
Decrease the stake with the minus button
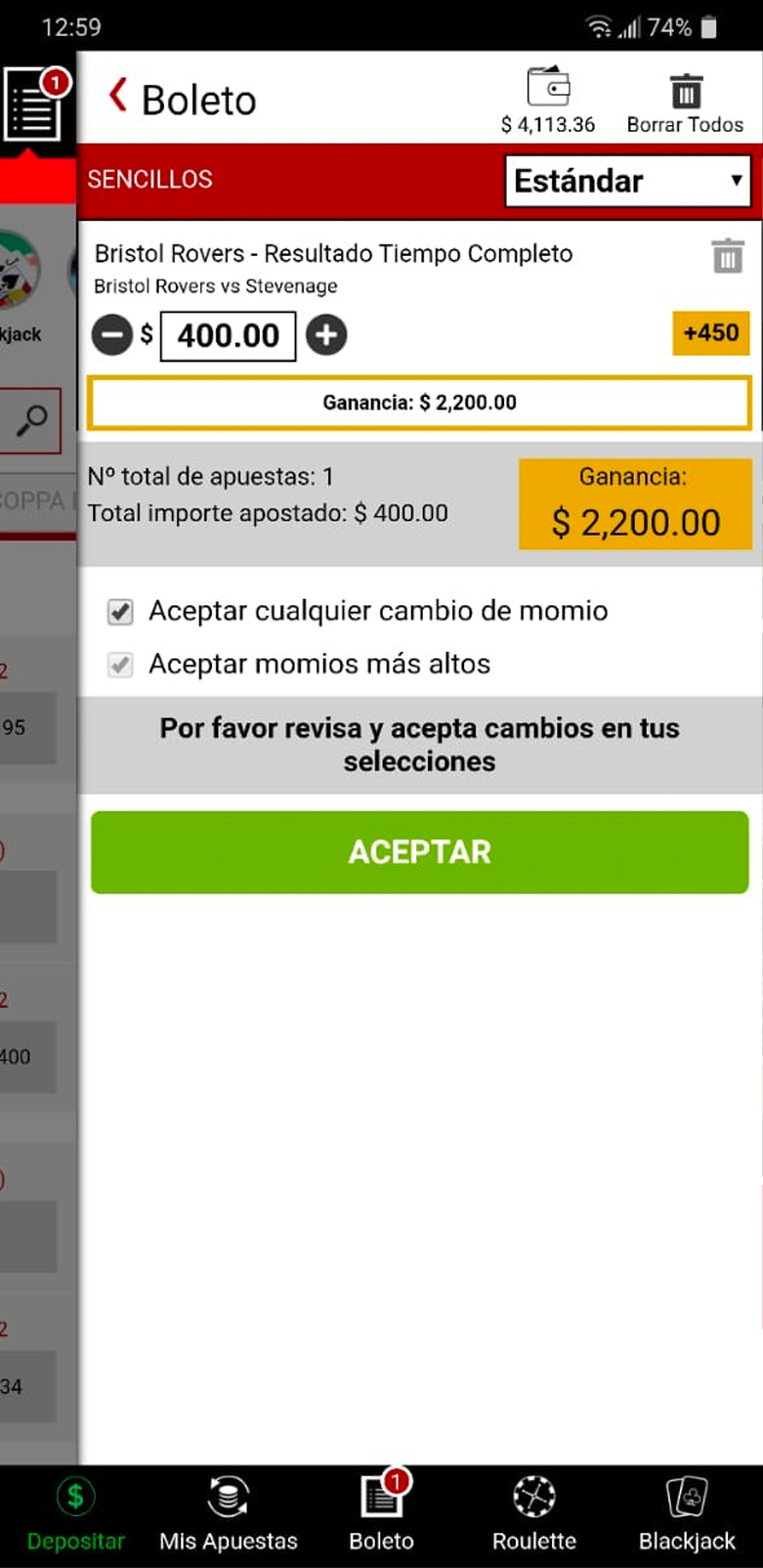111,335
